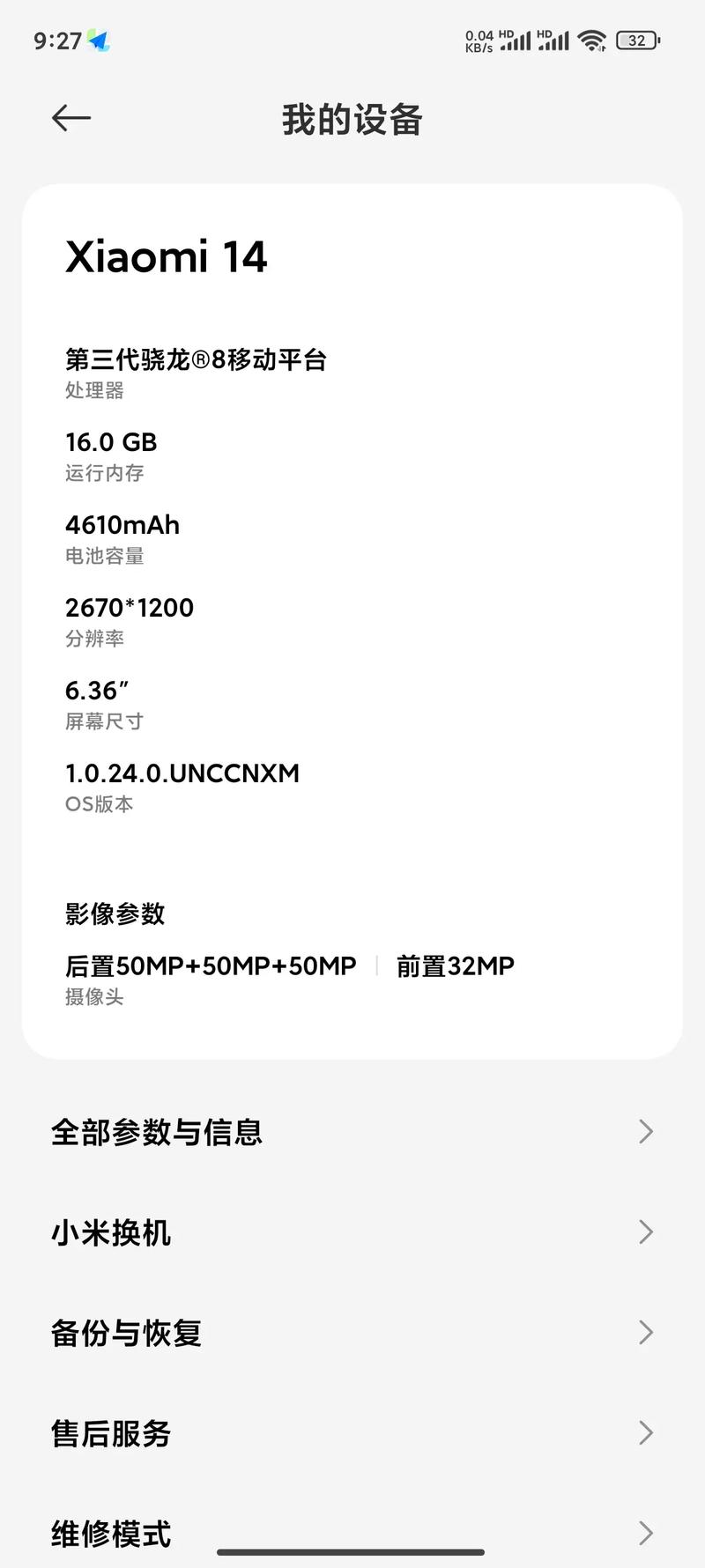Tap the 4610mAh battery capacity entry
The width and height of the screenshot is (705, 1568).
pos(122,525)
